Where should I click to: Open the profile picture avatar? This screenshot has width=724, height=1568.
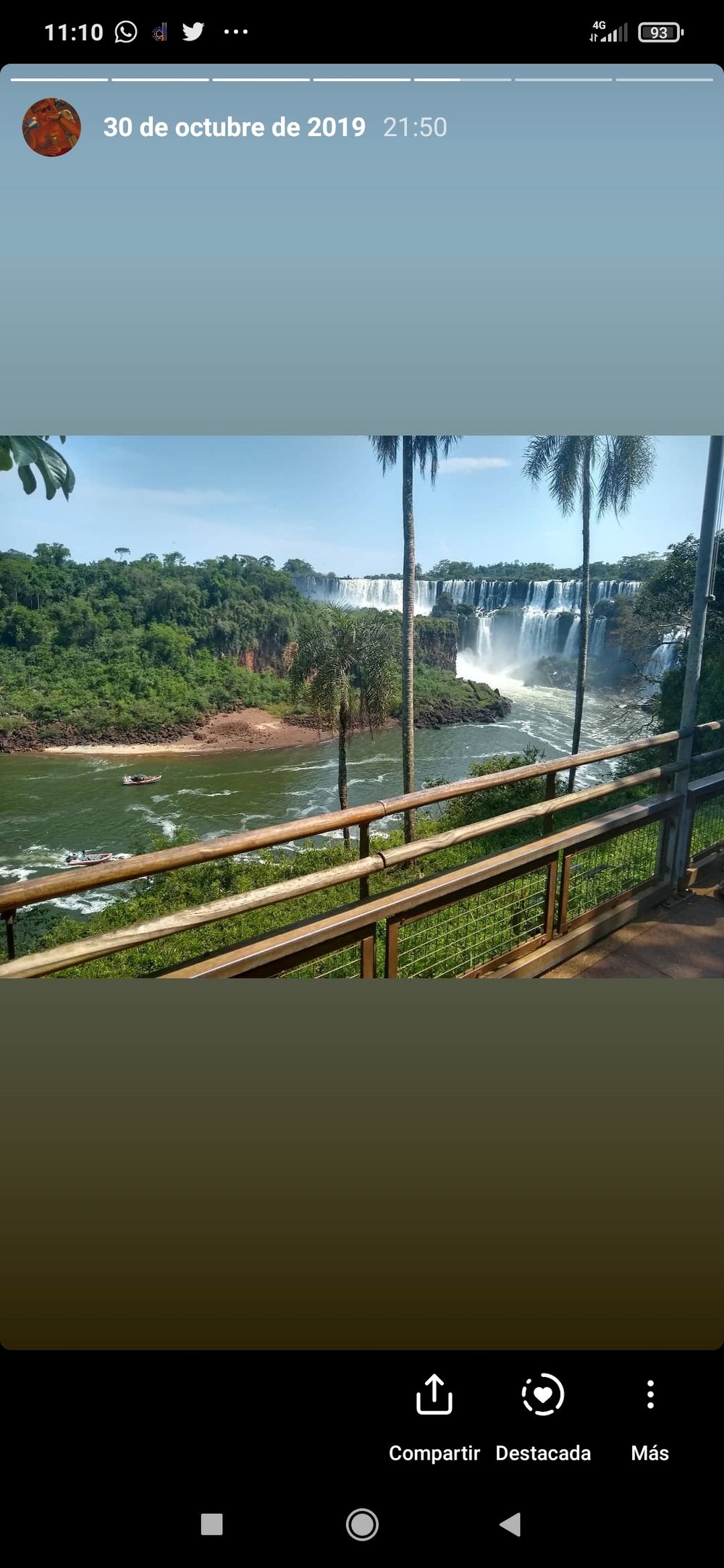[51, 127]
